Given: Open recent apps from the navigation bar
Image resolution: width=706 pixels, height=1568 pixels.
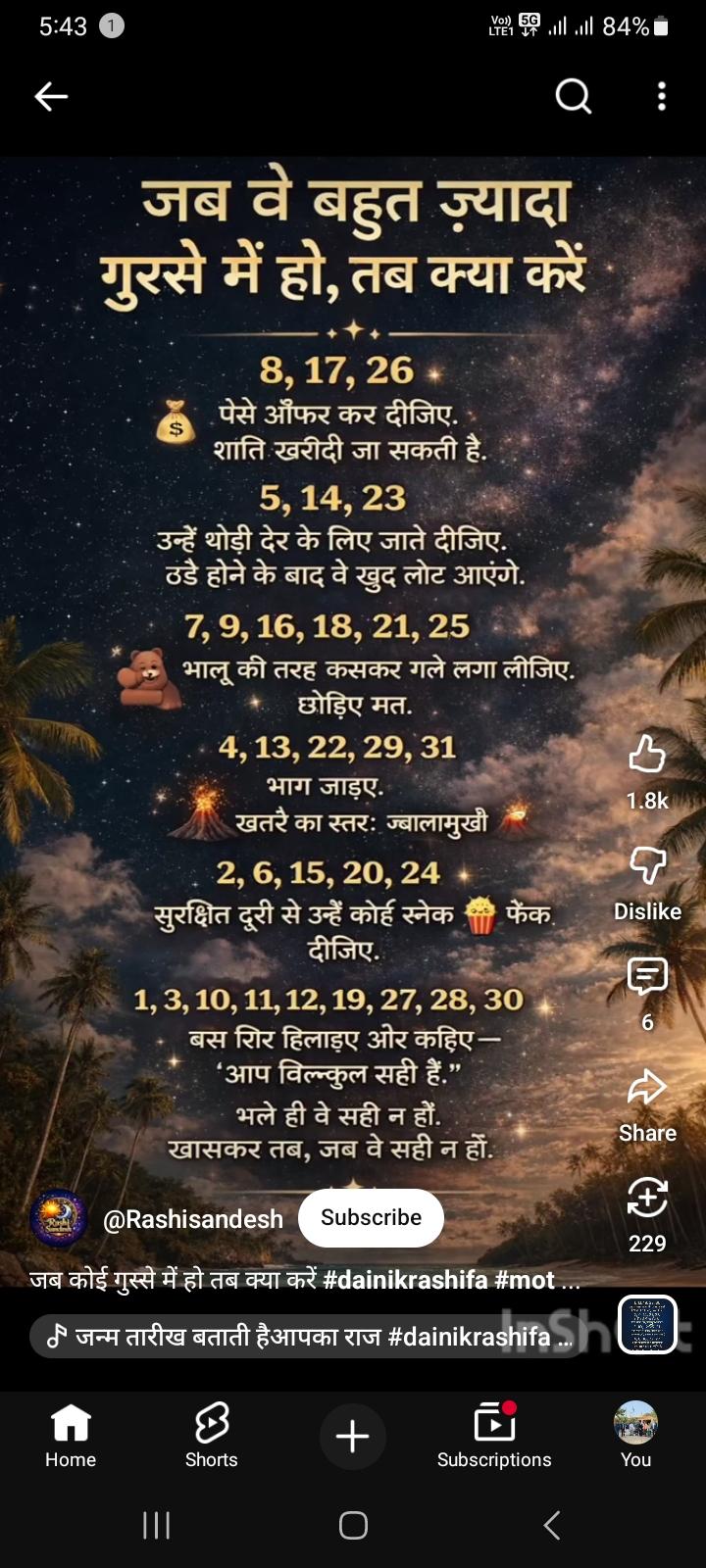Looking at the screenshot, I should (157, 1525).
